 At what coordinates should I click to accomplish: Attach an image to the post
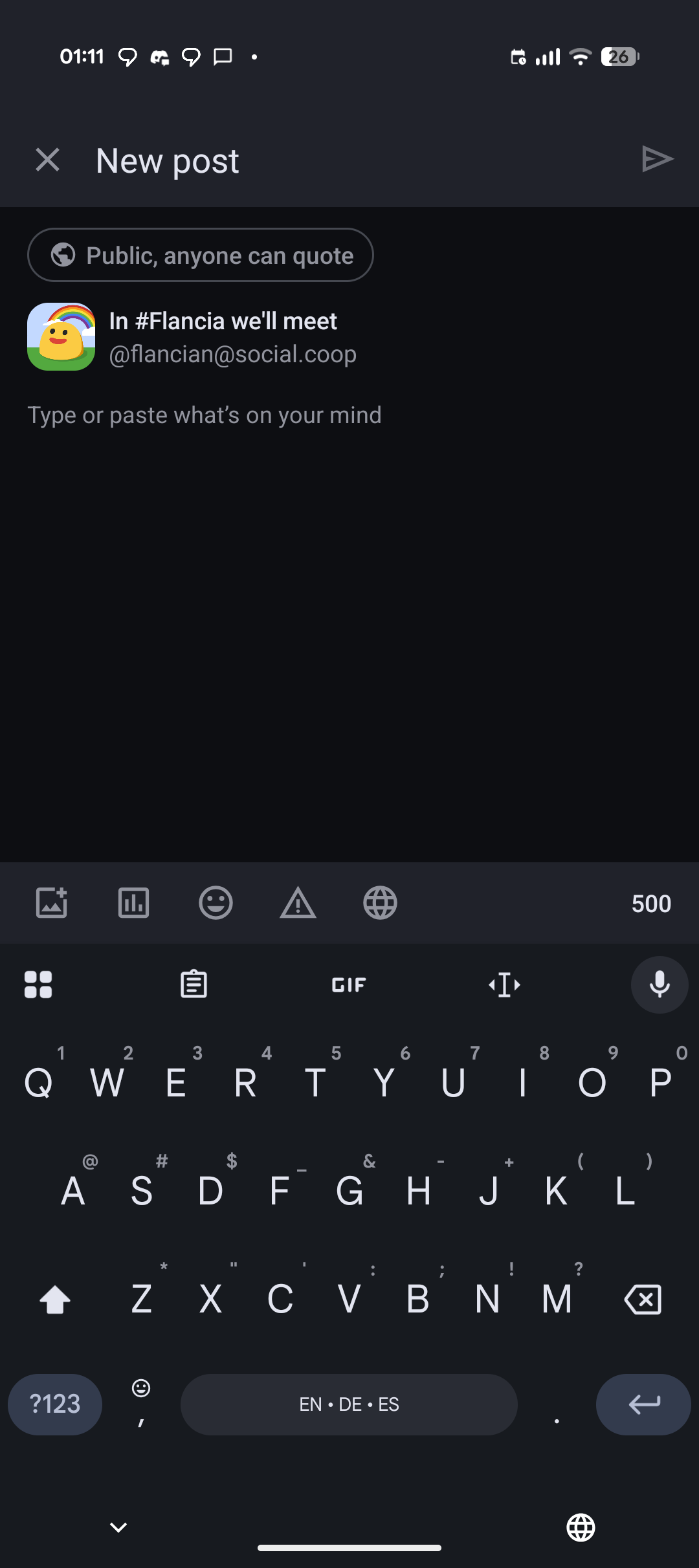click(52, 902)
